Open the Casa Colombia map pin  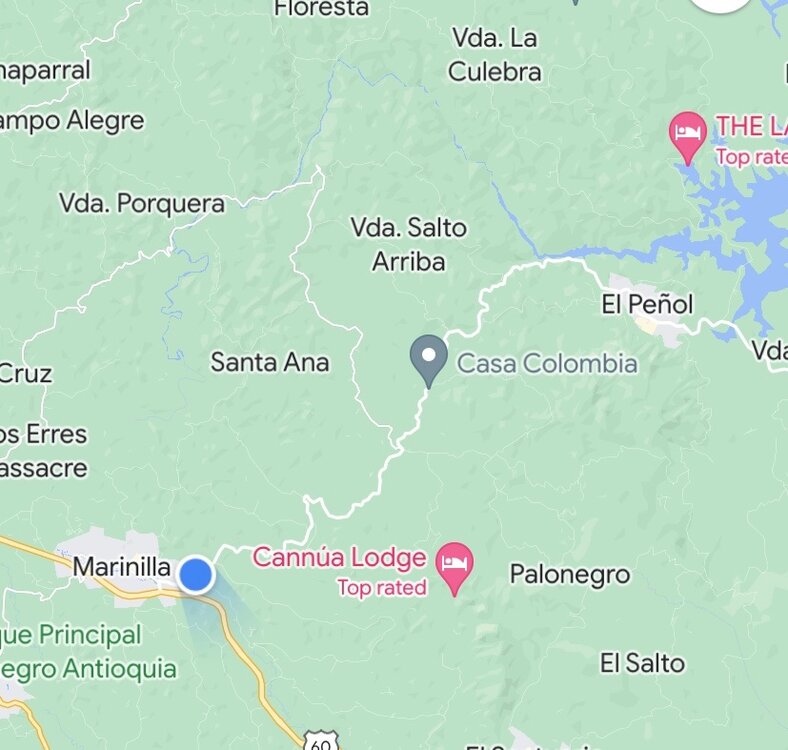[429, 357]
